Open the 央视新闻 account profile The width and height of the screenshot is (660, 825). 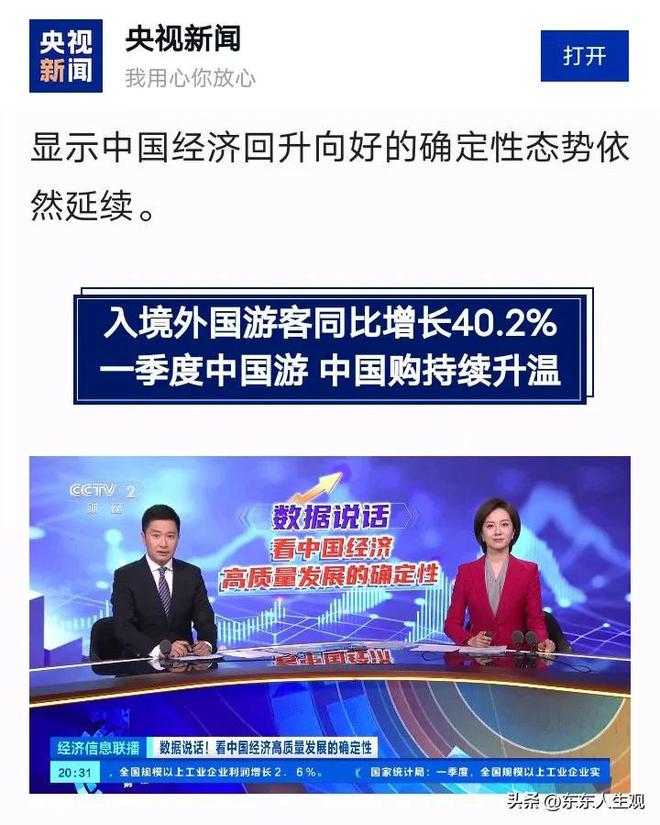tap(183, 39)
